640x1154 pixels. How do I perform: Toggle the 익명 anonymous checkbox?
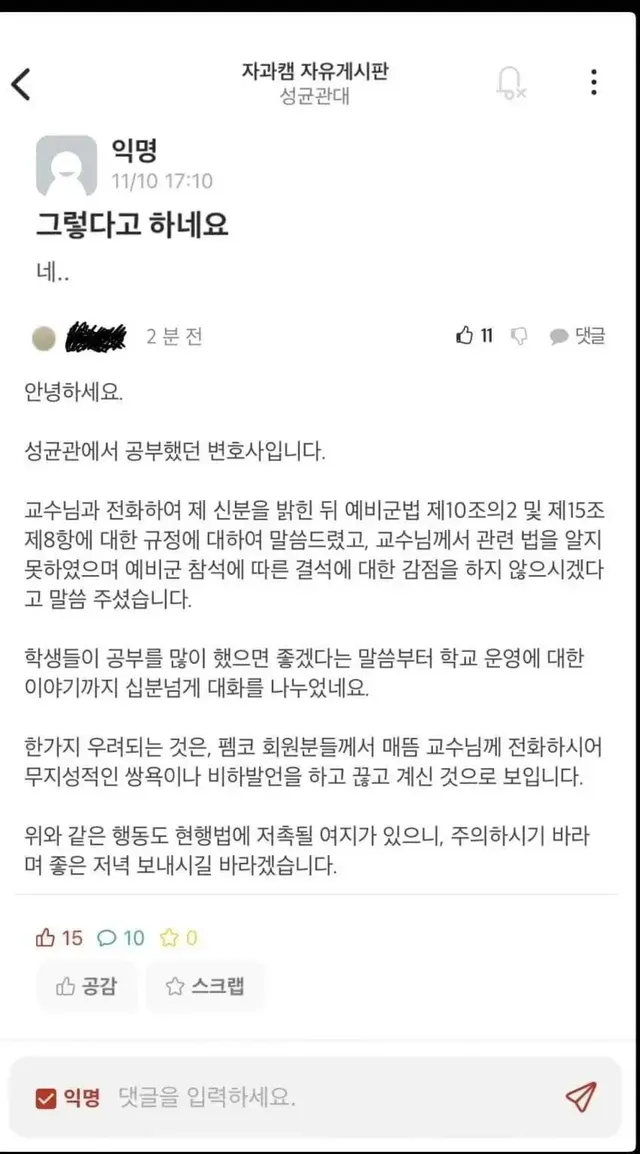pos(45,1098)
